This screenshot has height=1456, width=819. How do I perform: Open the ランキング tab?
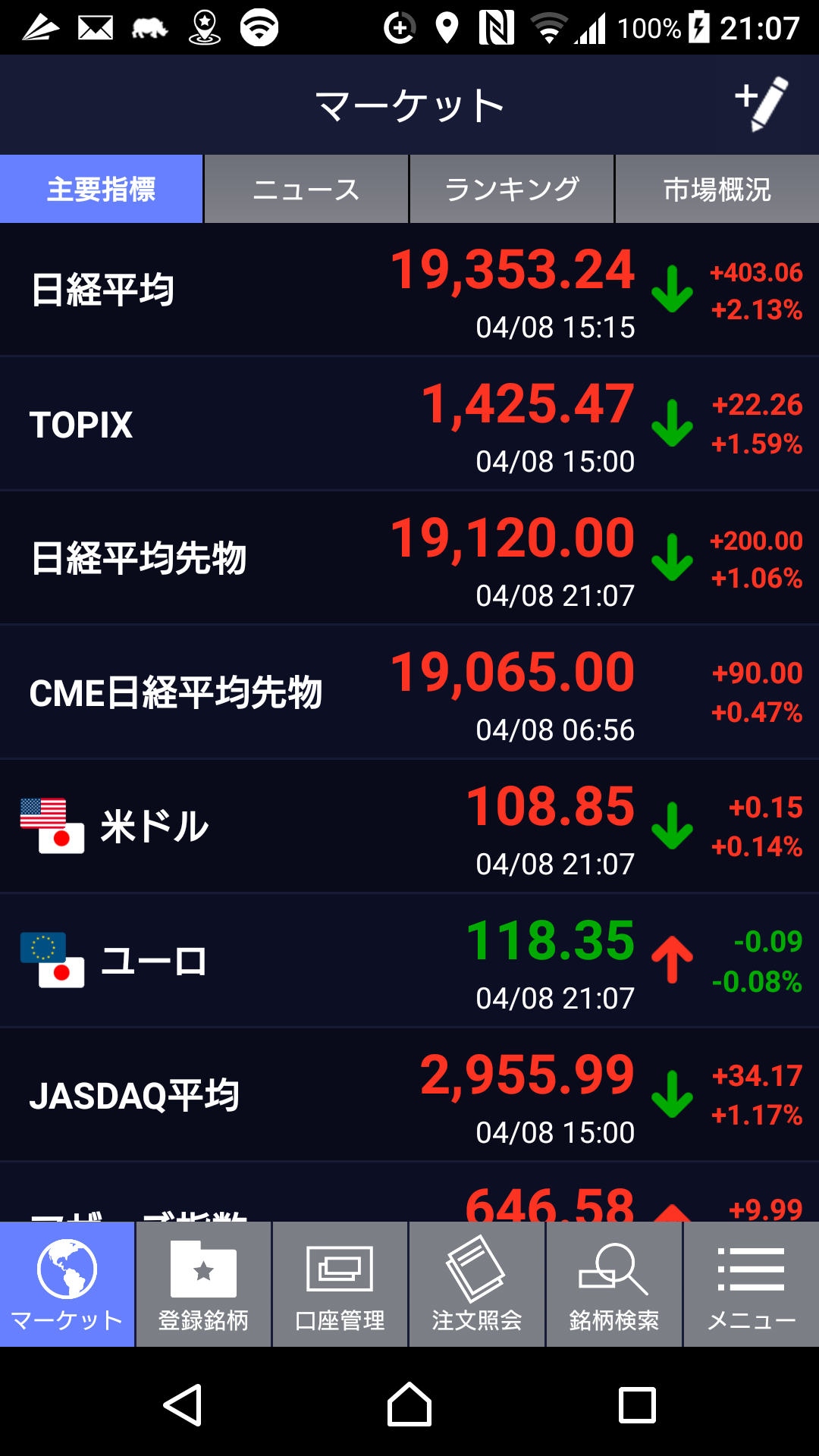(x=512, y=189)
